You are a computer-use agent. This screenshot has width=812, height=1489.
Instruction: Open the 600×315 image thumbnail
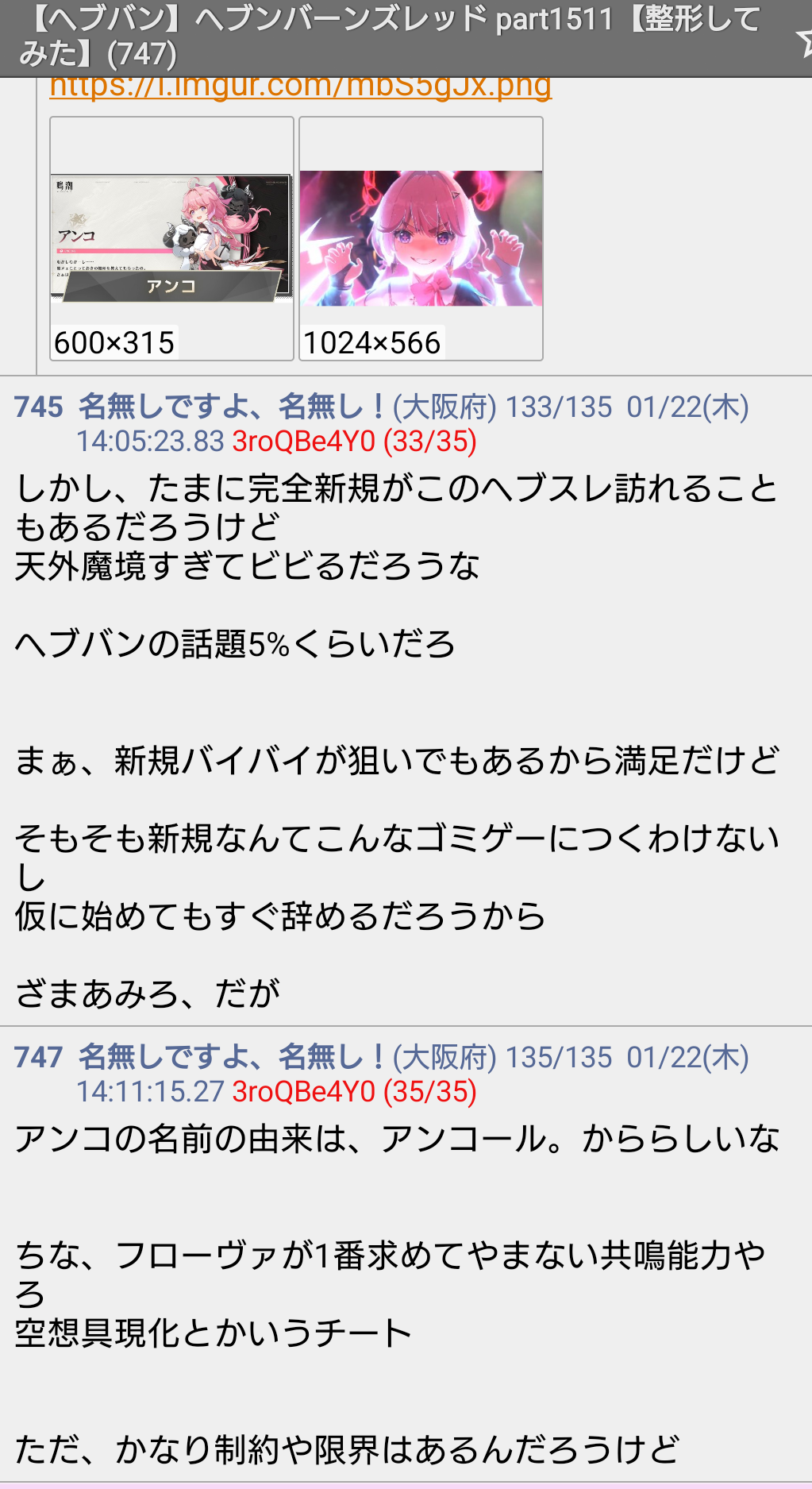(x=171, y=239)
